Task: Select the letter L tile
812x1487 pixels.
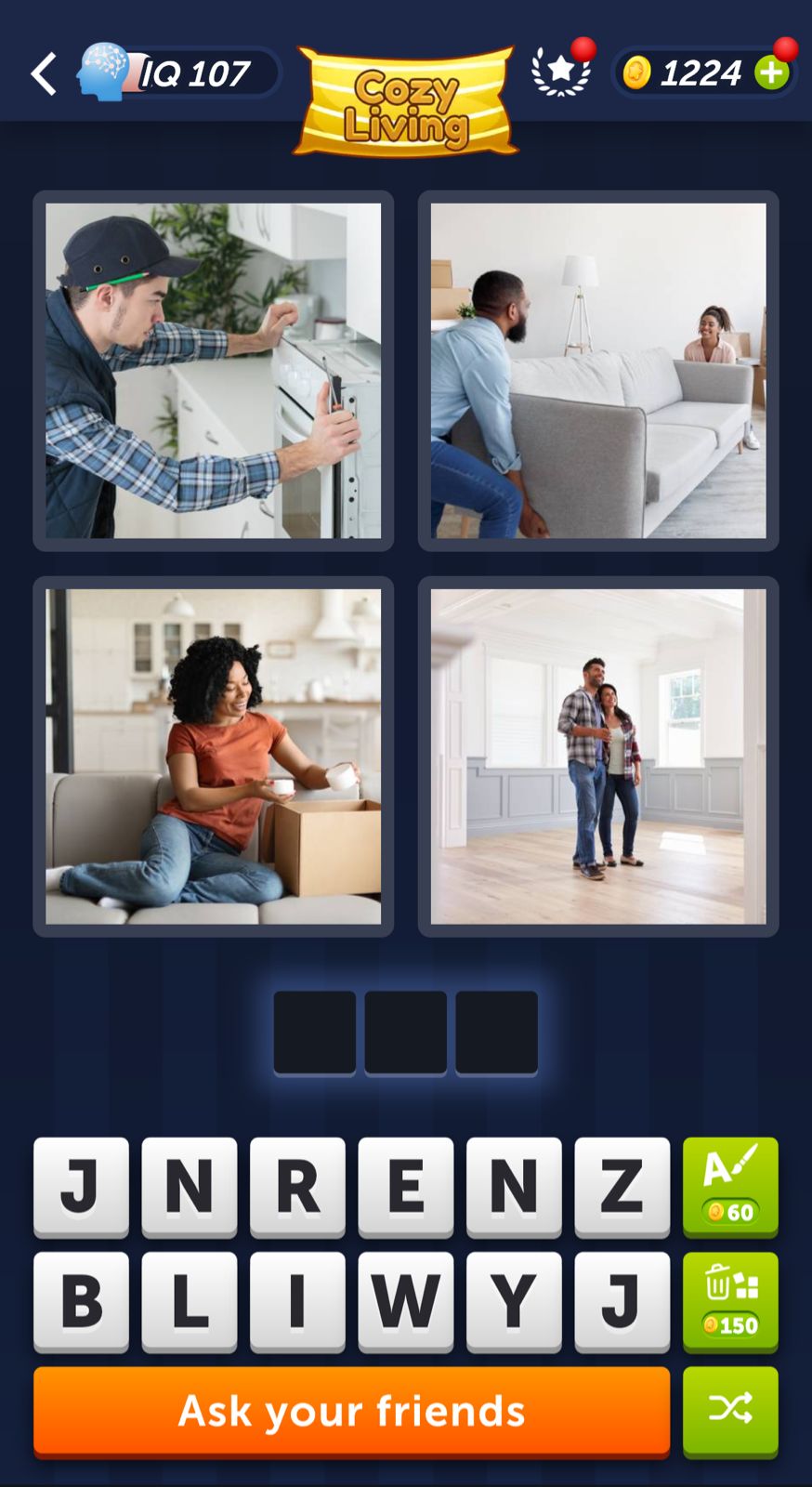Action: (190, 1301)
